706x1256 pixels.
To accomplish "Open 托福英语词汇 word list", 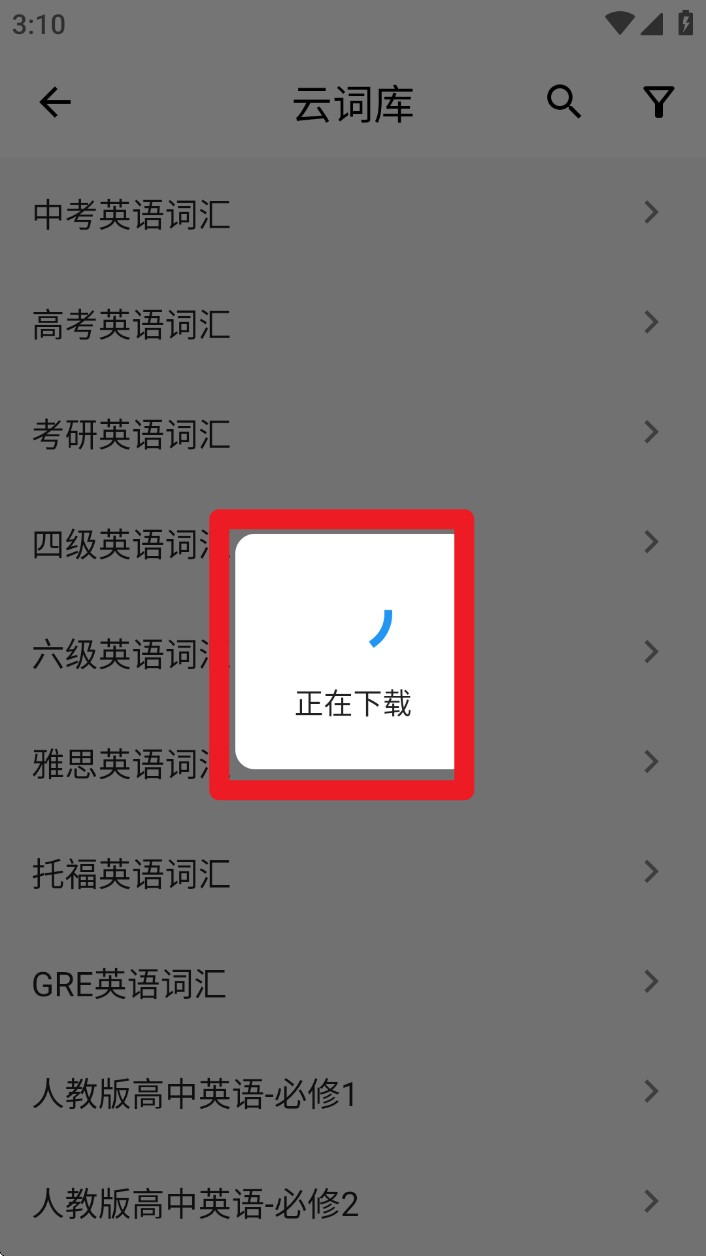I will pyautogui.click(x=132, y=874).
